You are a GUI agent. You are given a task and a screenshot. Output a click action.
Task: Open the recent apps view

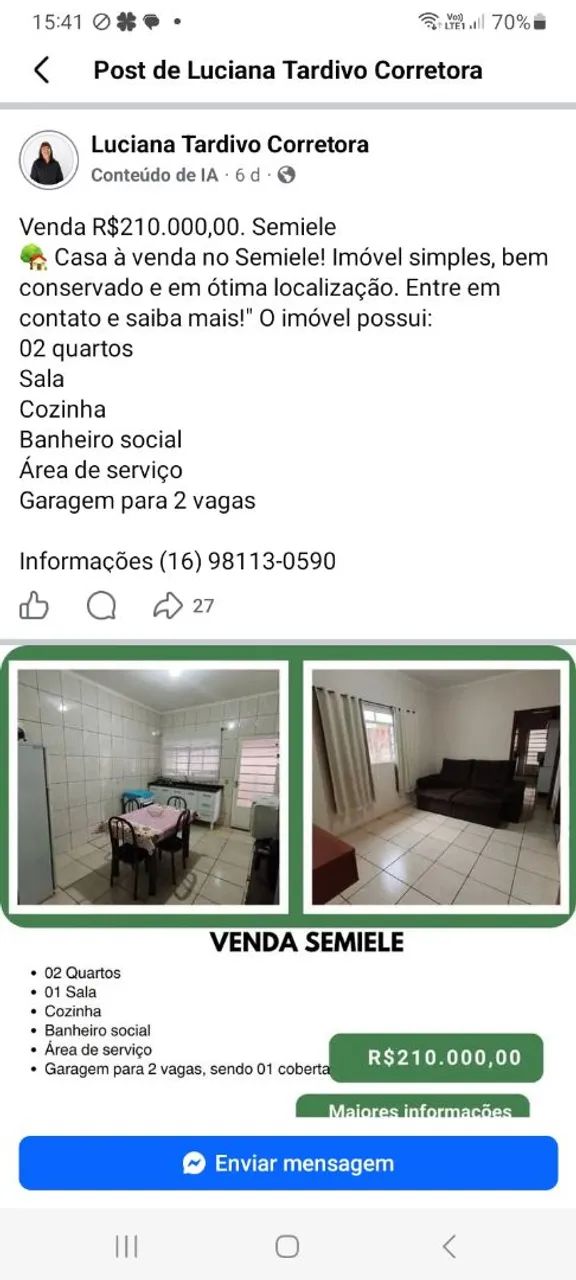tap(126, 1246)
